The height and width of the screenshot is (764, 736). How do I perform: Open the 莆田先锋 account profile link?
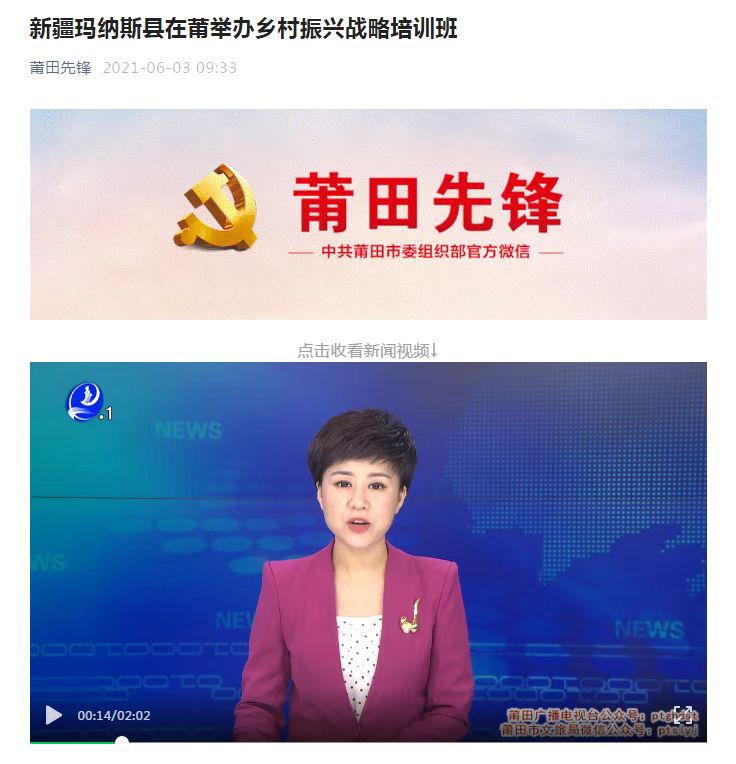pos(60,68)
